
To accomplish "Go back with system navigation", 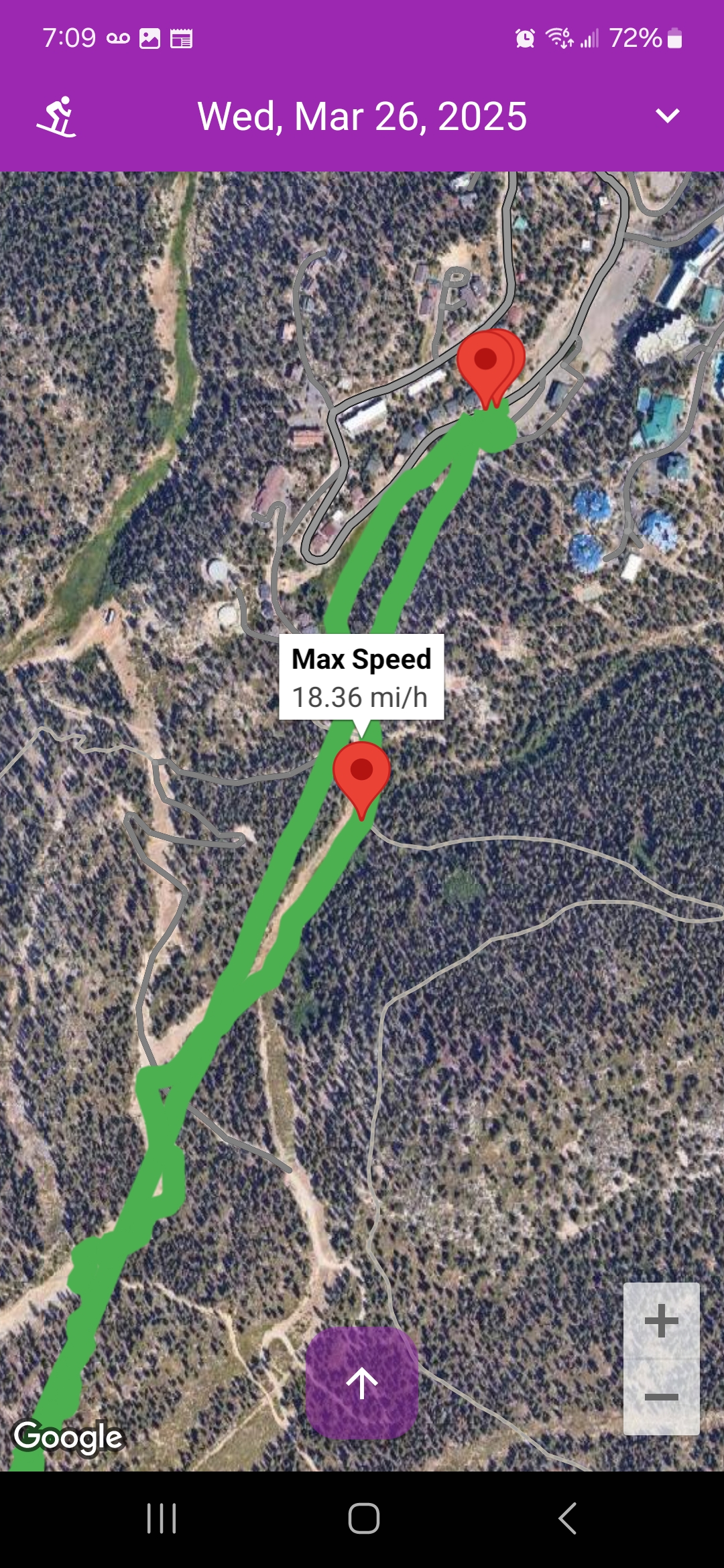I will click(567, 1518).
